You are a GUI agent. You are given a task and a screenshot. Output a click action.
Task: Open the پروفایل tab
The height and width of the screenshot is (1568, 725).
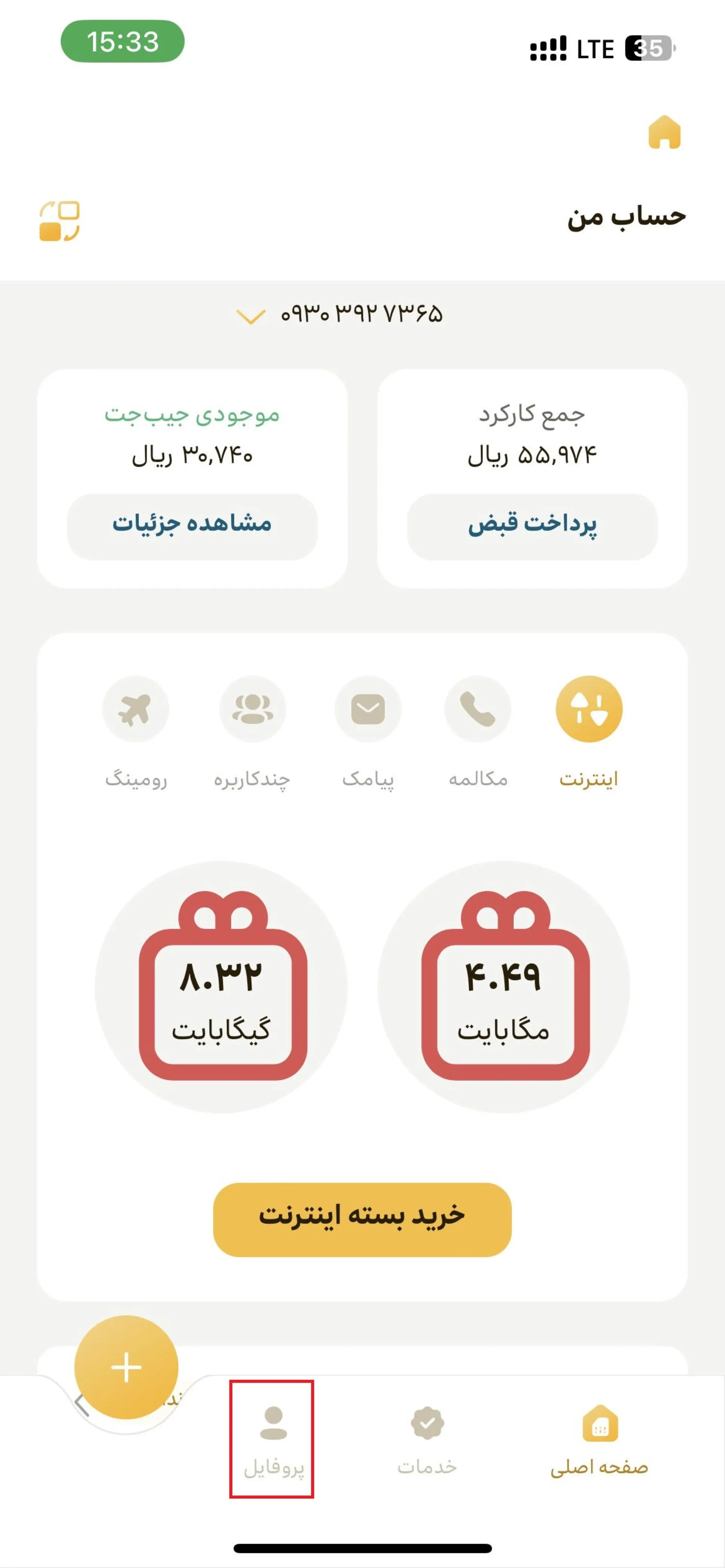(x=272, y=1440)
